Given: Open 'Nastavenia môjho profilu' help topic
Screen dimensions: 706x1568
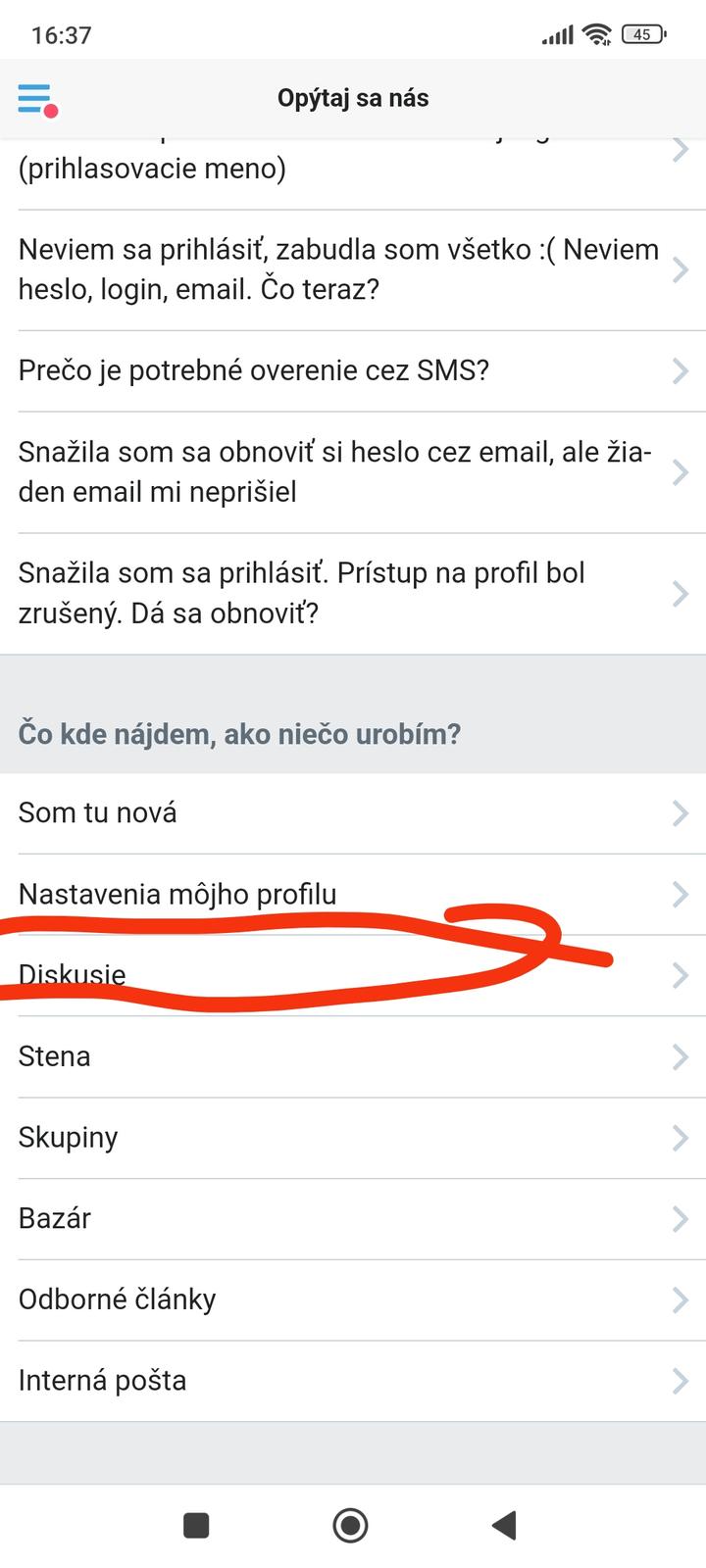Looking at the screenshot, I should 353,894.
